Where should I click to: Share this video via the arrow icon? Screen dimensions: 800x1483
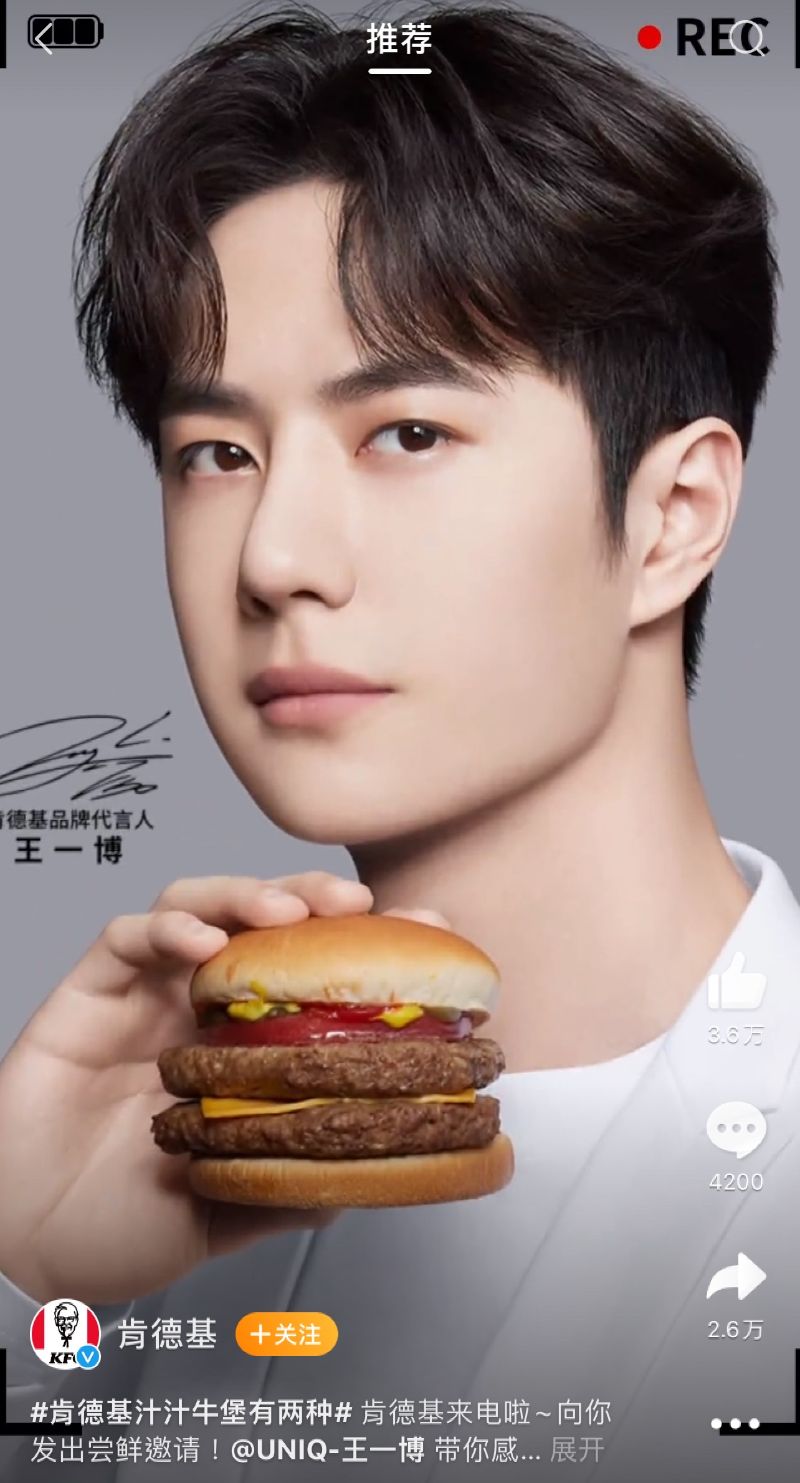[736, 1277]
